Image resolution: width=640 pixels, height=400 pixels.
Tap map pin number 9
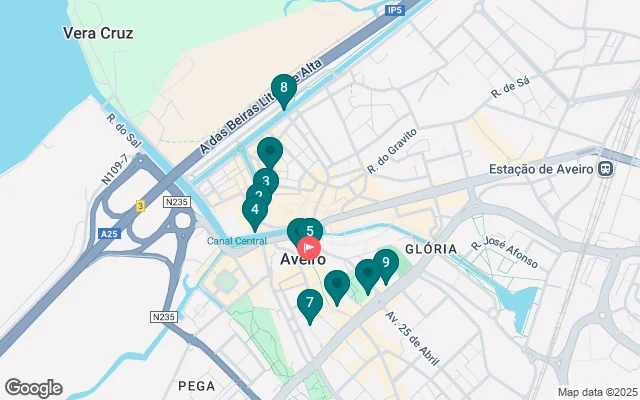[x=386, y=263]
